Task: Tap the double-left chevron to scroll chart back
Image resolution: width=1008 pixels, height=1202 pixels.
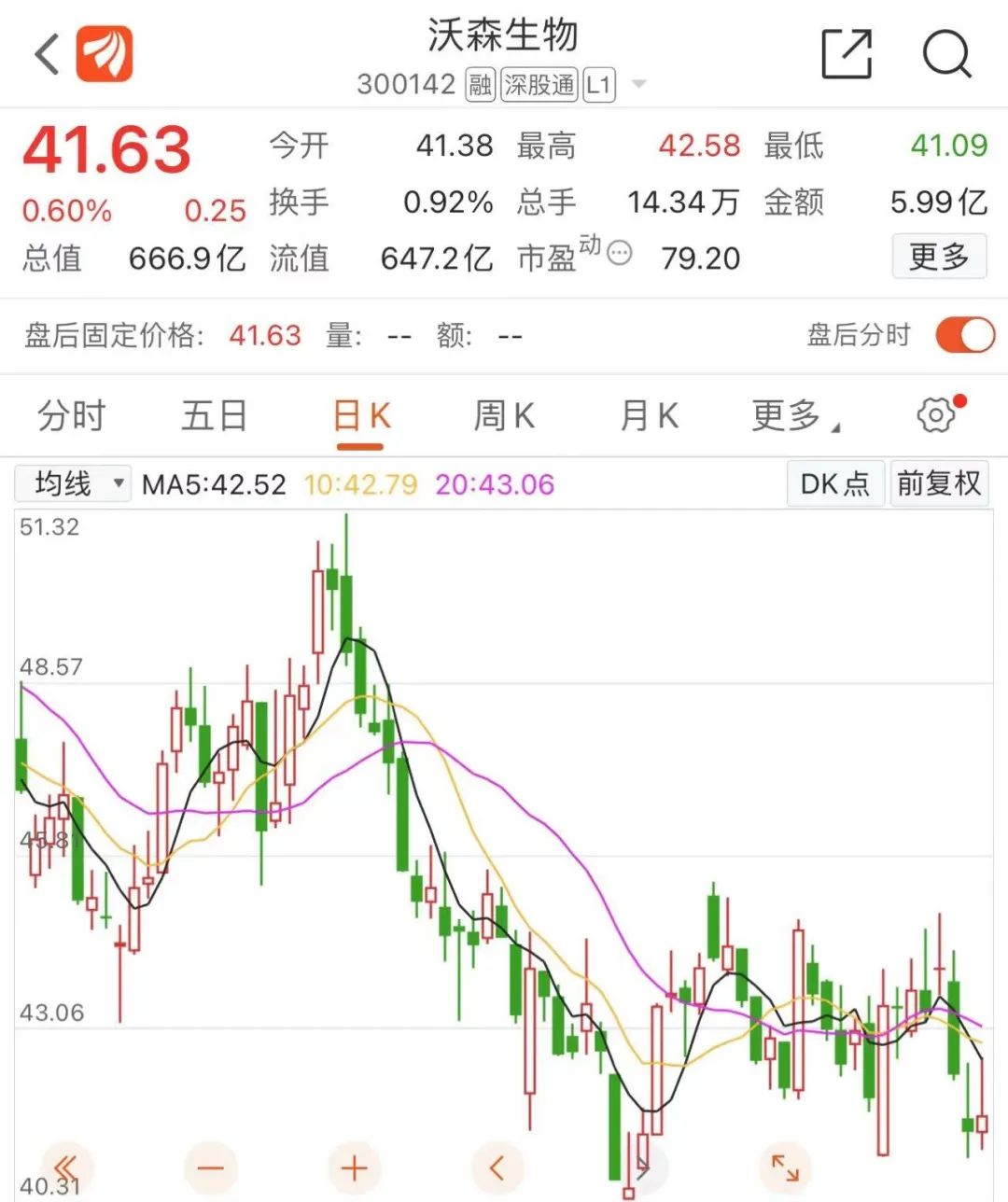Action: pyautogui.click(x=66, y=1167)
